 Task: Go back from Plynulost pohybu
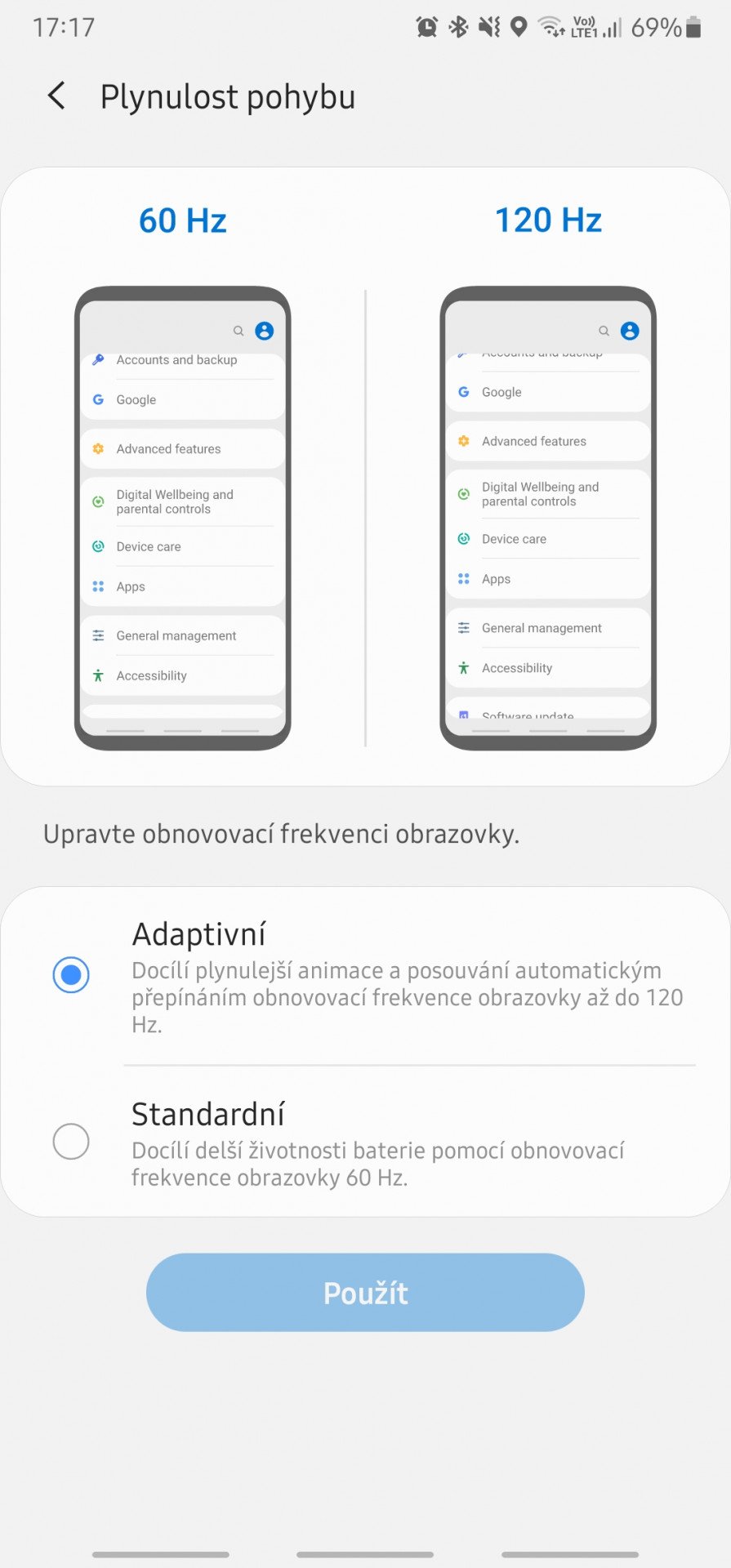(56, 96)
